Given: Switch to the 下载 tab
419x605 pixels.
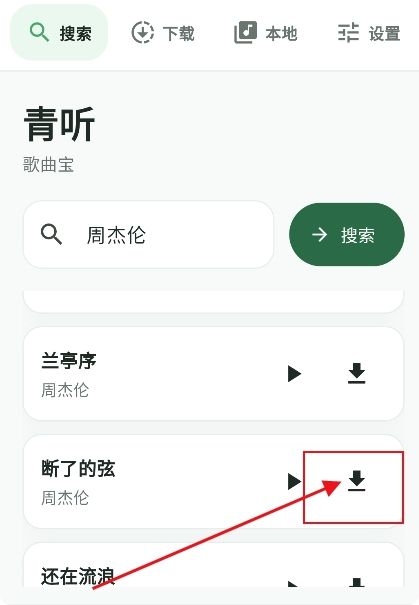Looking at the screenshot, I should click(x=163, y=33).
